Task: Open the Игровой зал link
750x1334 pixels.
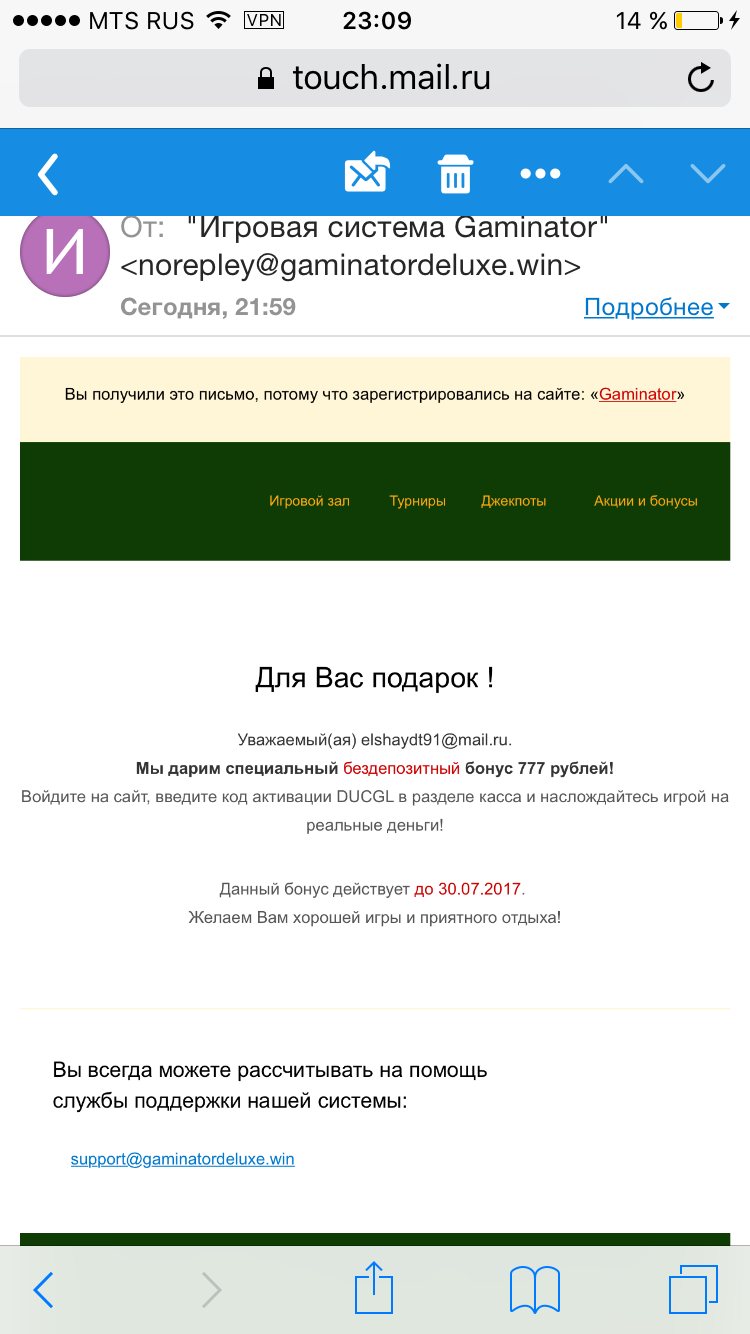Action: point(309,501)
